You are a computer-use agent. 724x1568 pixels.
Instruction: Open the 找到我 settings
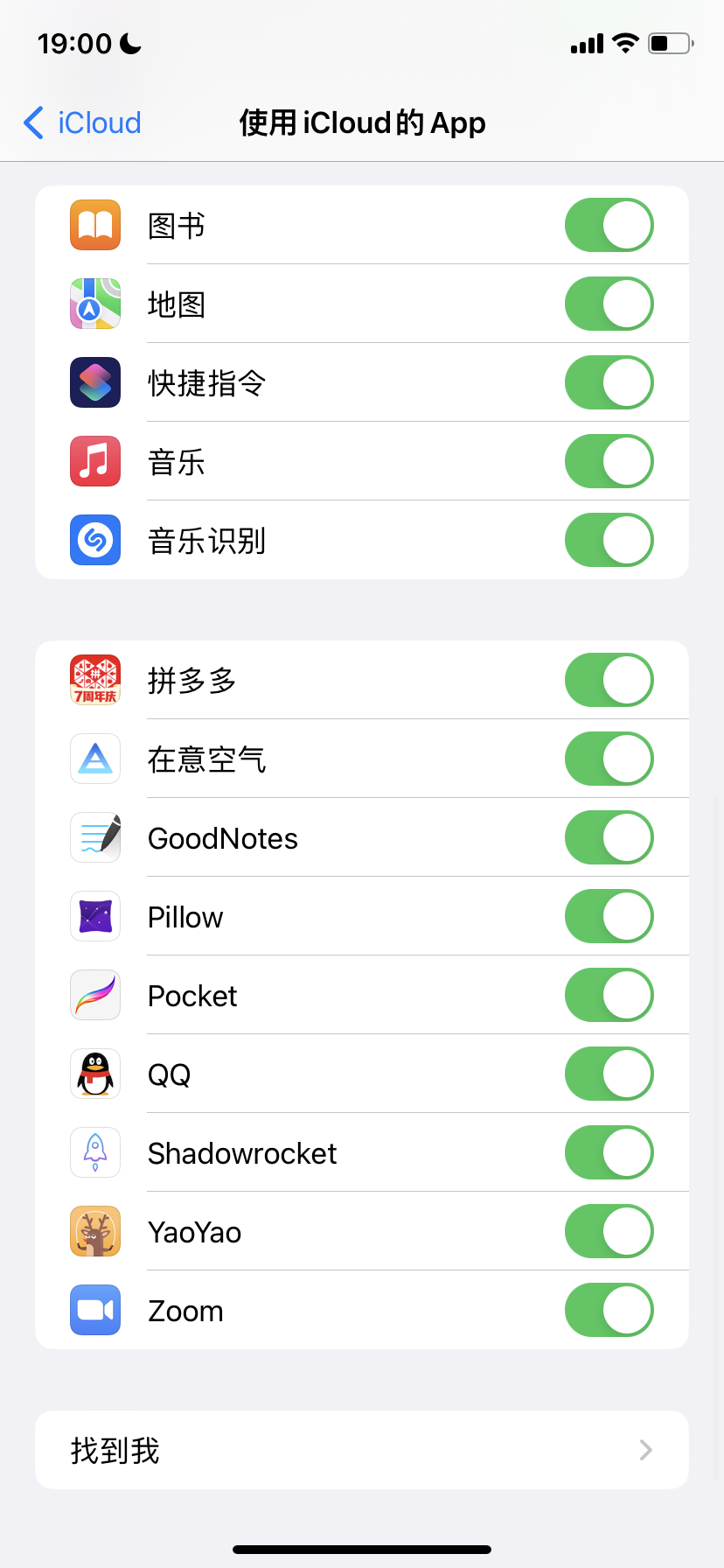pos(362,1450)
